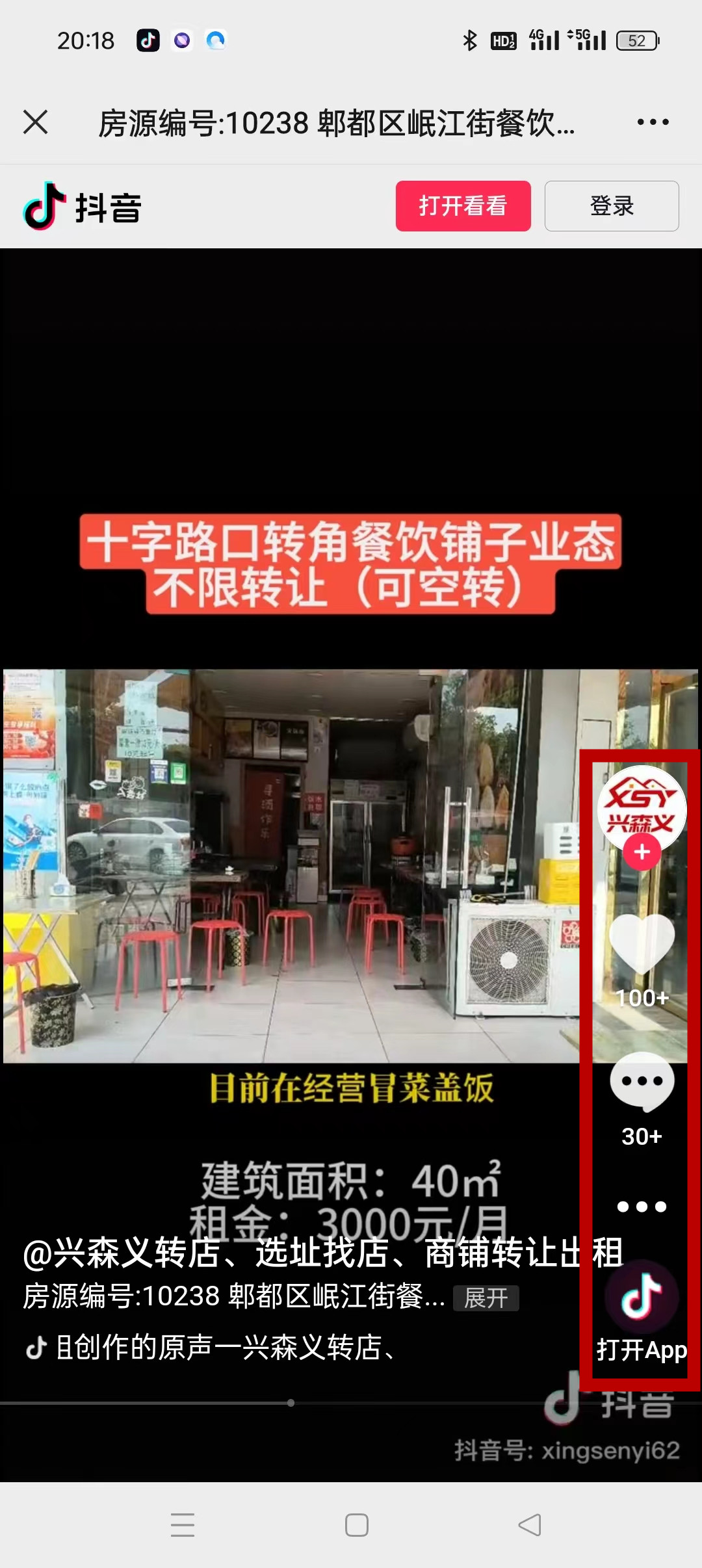702x1568 pixels.
Task: Open the video's three-dot options
Action: (x=642, y=1207)
